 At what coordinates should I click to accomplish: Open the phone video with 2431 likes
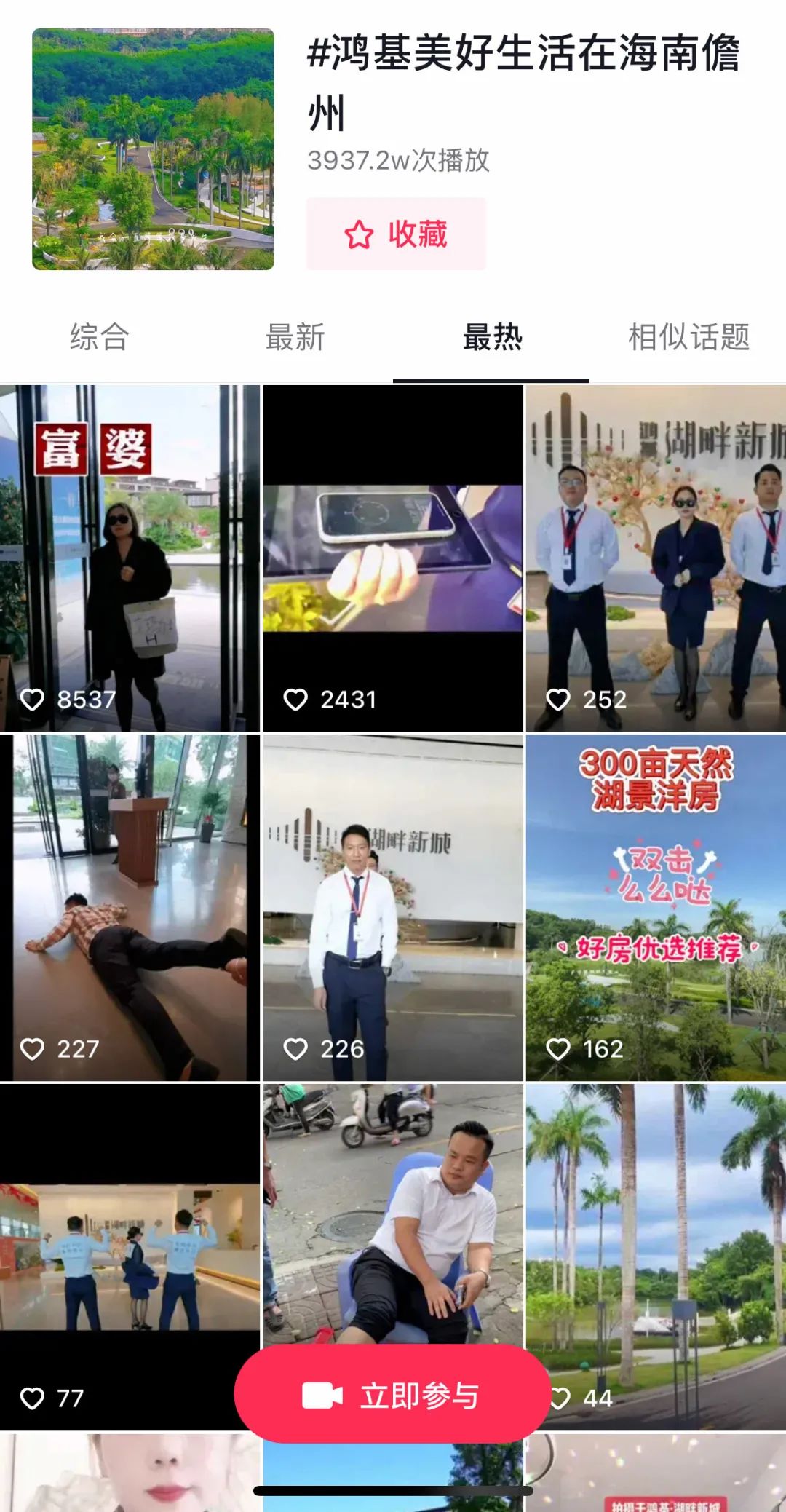(x=393, y=558)
